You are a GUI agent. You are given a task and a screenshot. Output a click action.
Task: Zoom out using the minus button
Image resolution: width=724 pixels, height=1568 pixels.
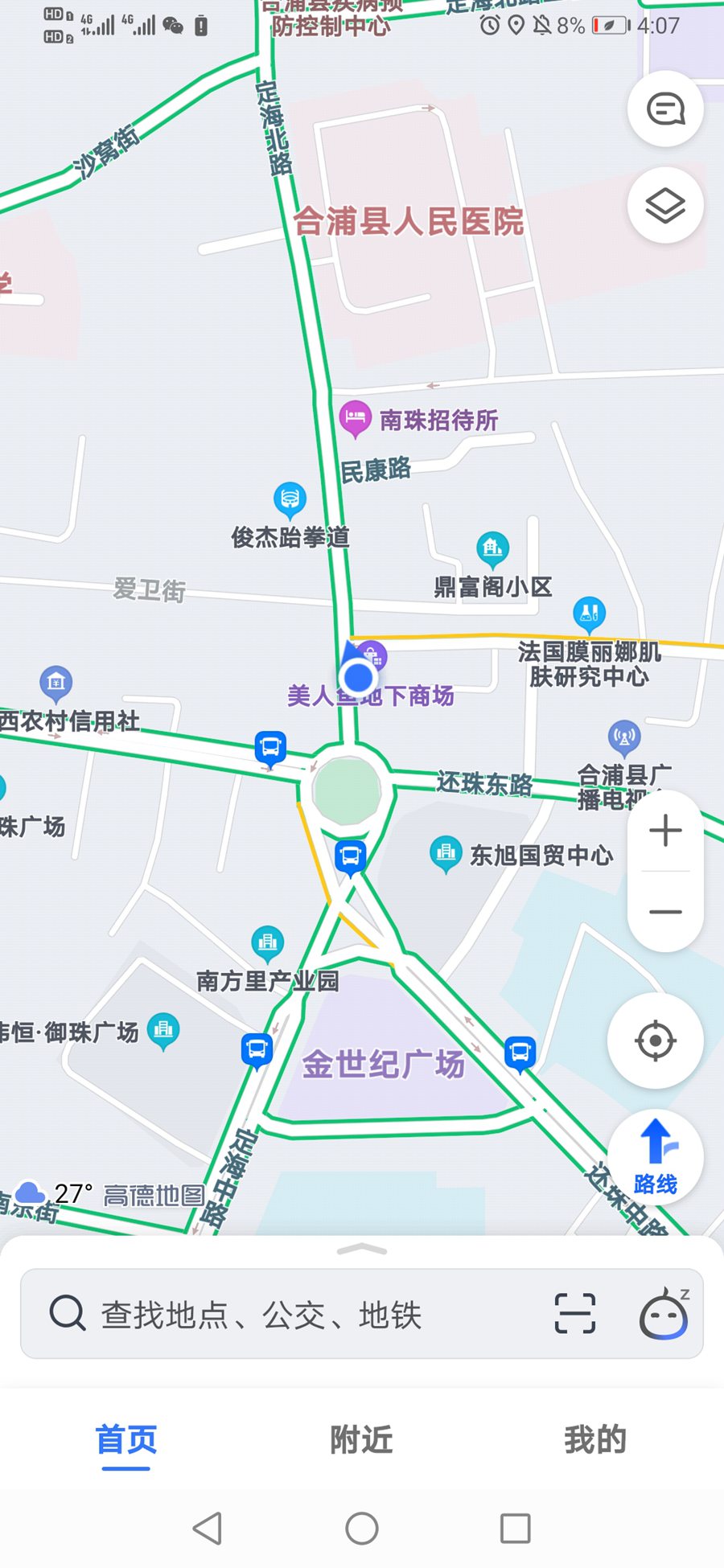pyautogui.click(x=664, y=910)
